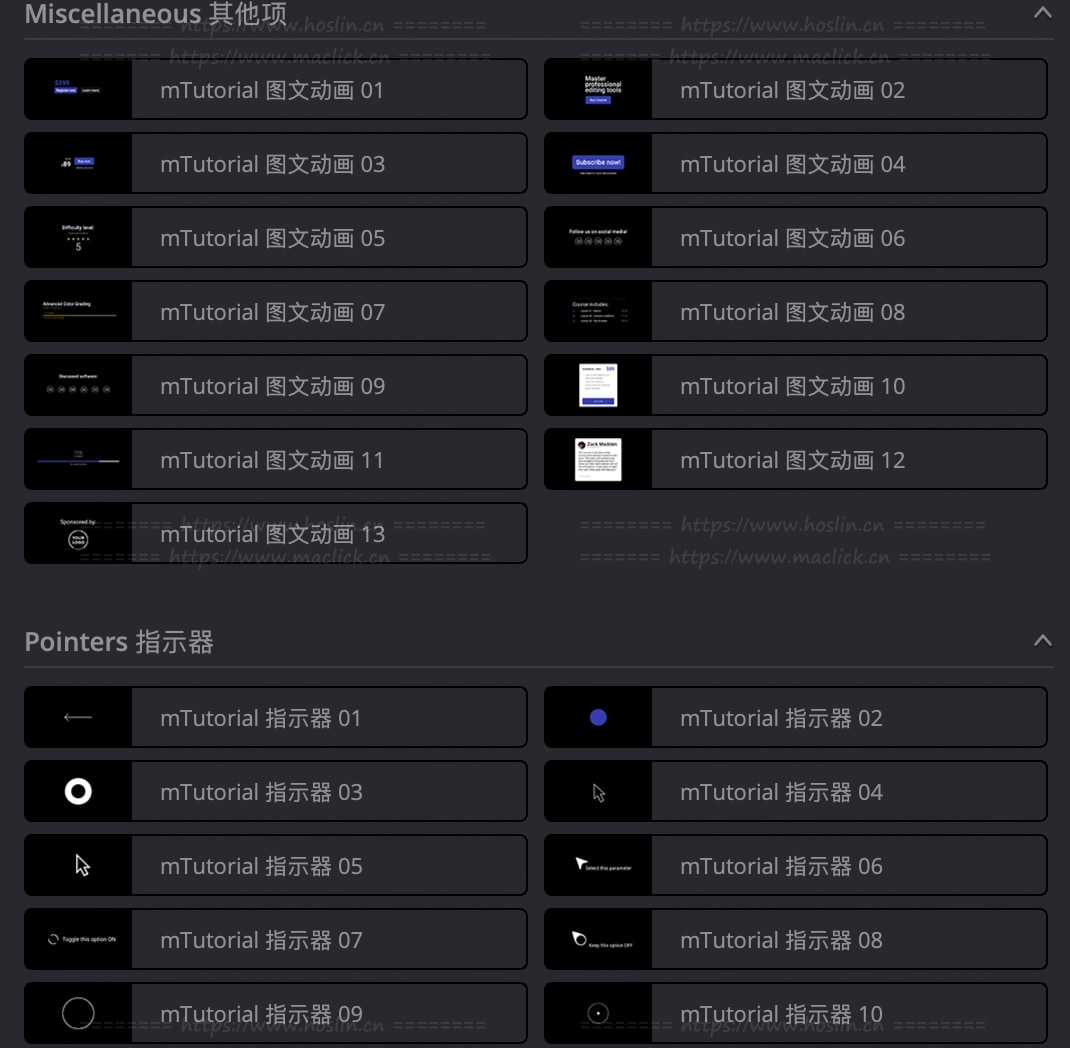Select mTutorial 图文动画 07
This screenshot has width=1070, height=1048.
275,312
